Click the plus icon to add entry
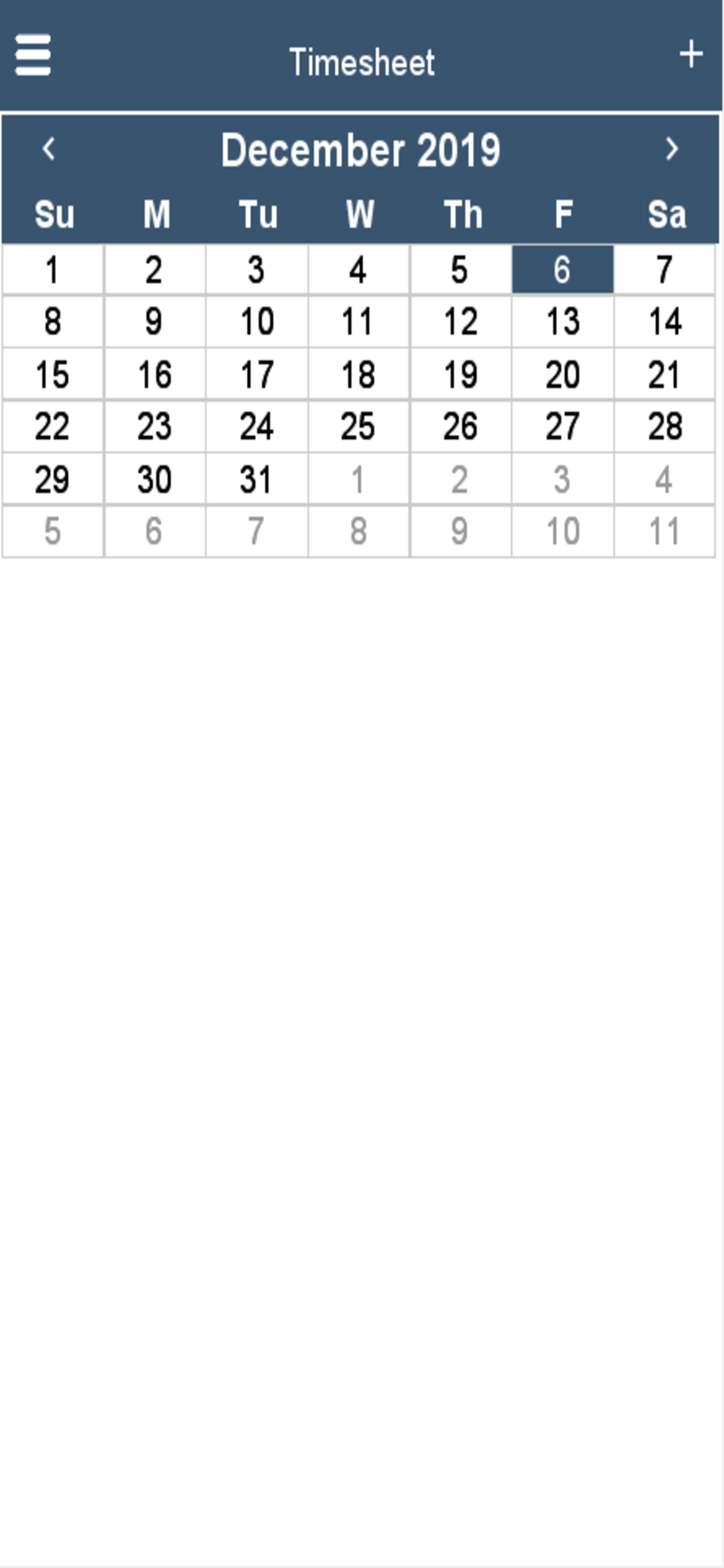Viewport: 724px width, 1568px height. [691, 55]
